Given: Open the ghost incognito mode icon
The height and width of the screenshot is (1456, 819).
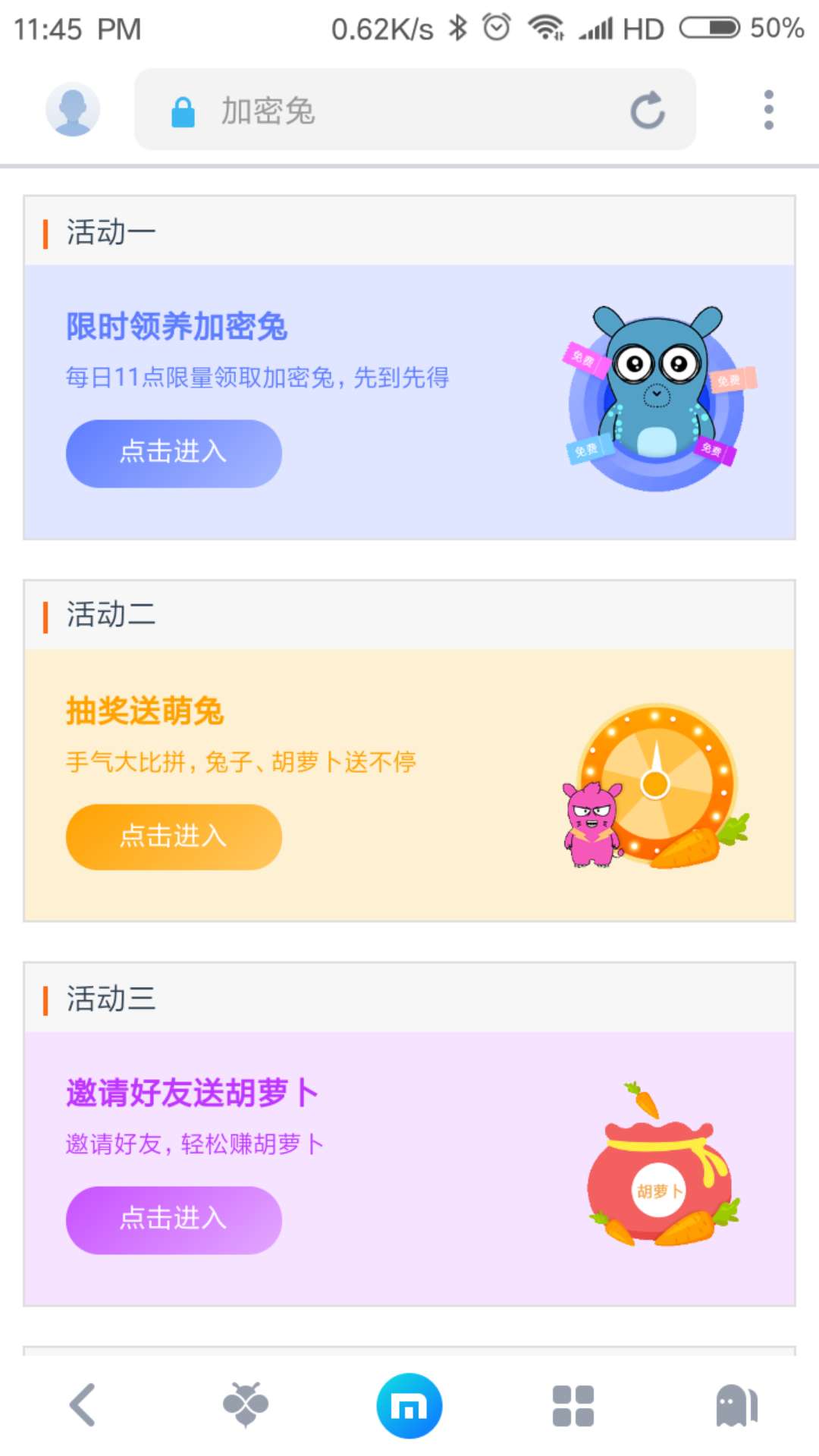Looking at the screenshot, I should click(734, 1404).
